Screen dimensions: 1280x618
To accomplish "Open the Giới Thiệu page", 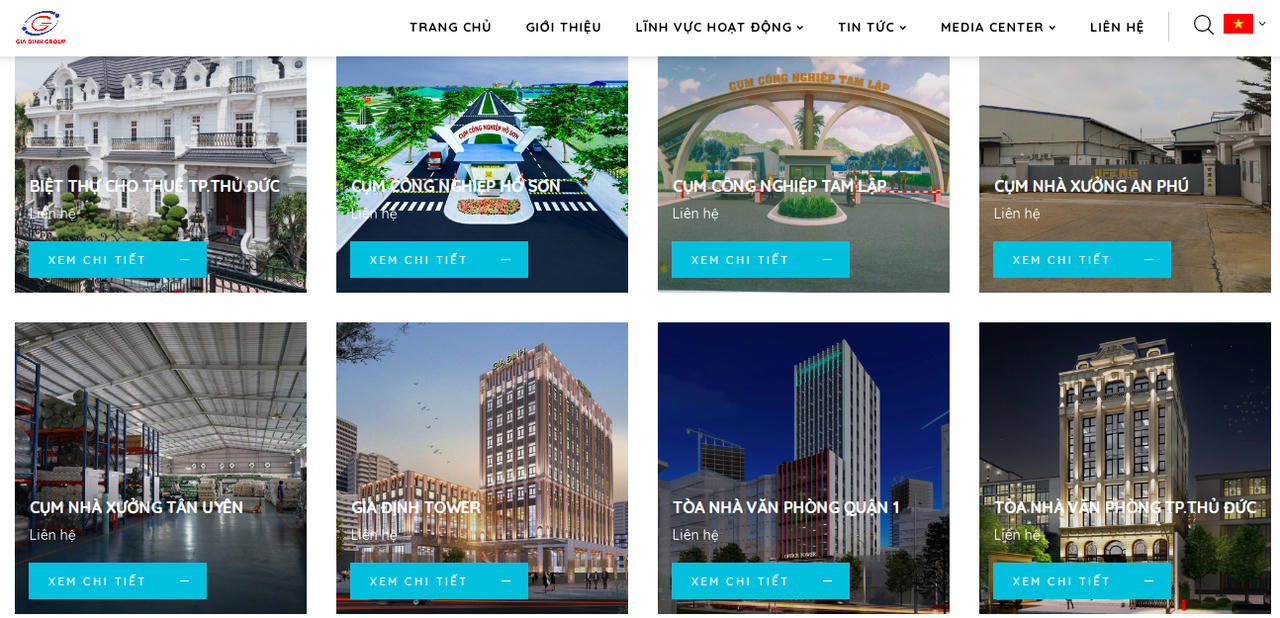I will [563, 27].
